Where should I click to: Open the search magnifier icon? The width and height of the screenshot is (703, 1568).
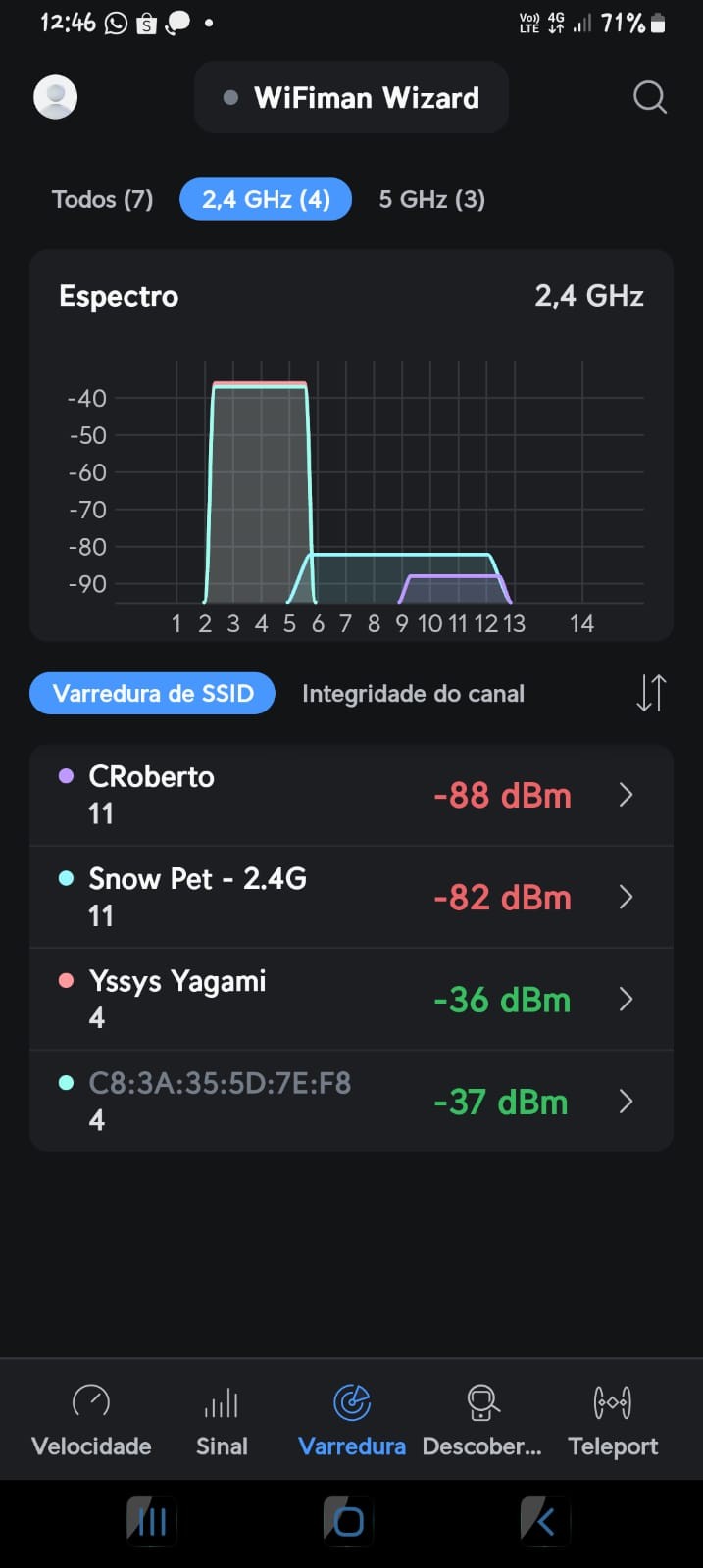coord(649,97)
